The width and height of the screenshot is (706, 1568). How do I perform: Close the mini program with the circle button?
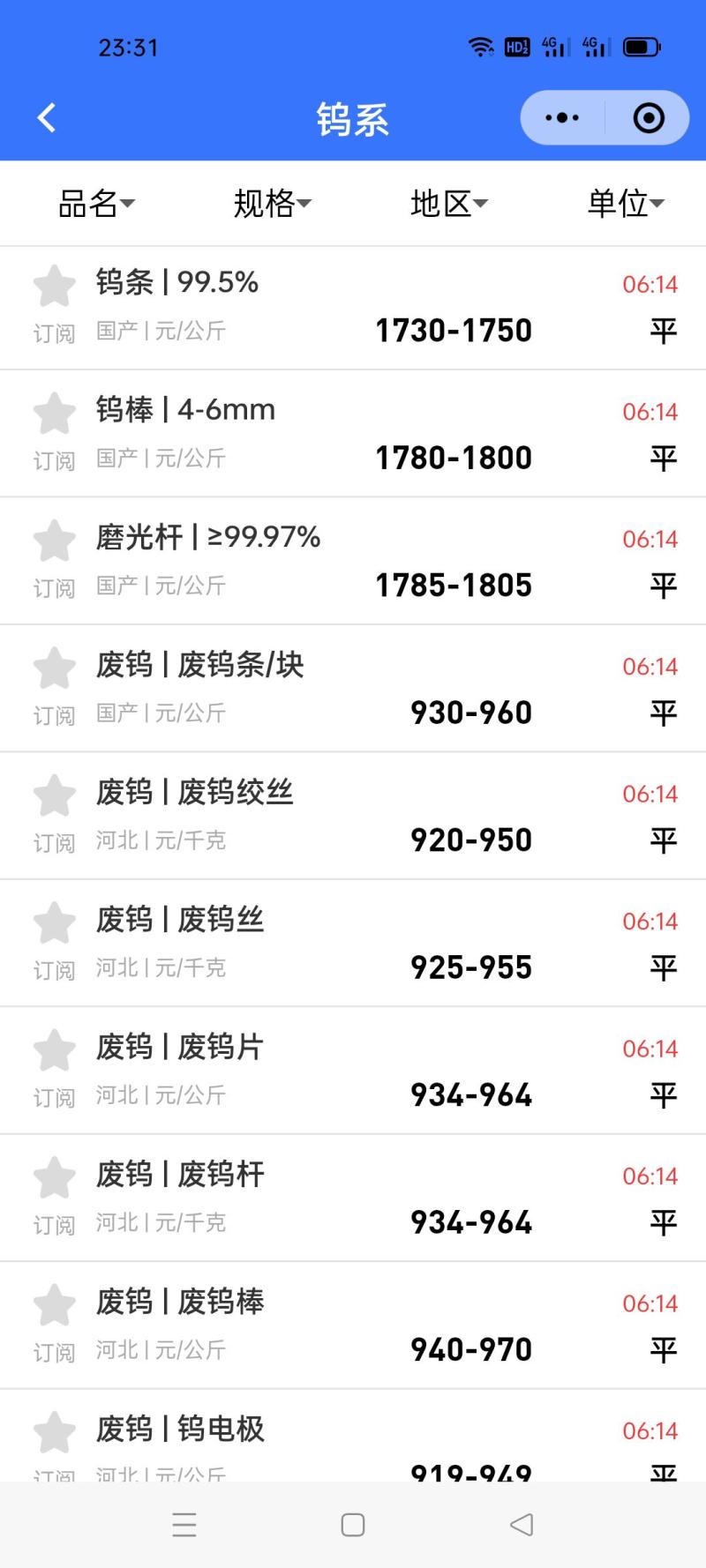pyautogui.click(x=649, y=118)
